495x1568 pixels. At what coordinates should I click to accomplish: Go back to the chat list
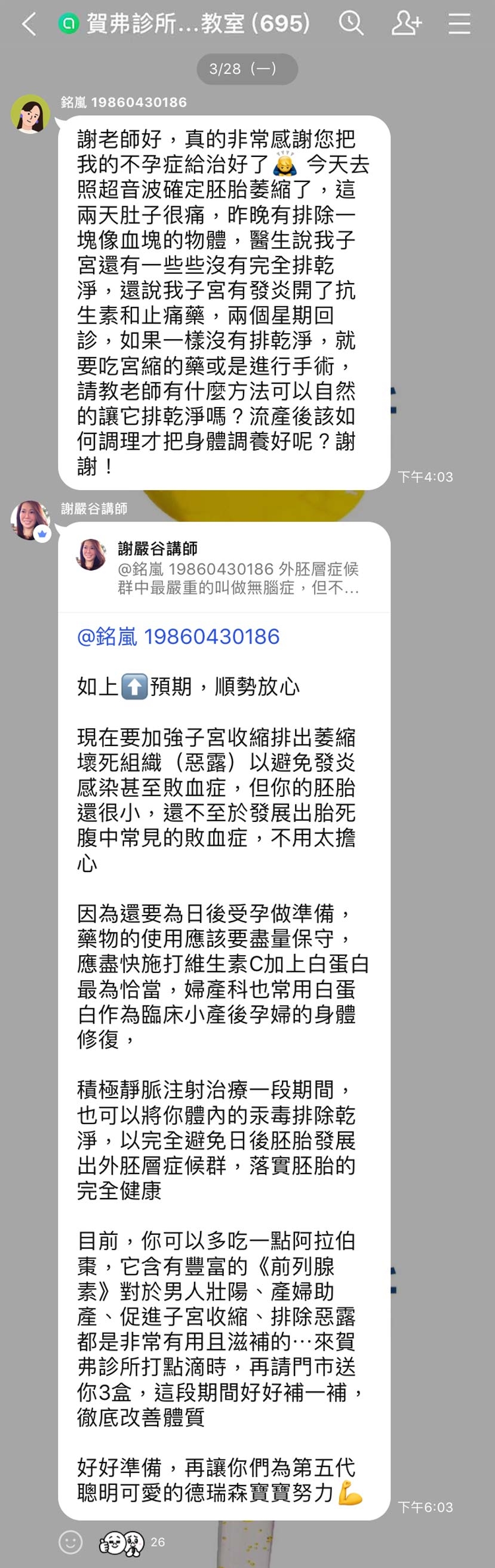pyautogui.click(x=29, y=24)
